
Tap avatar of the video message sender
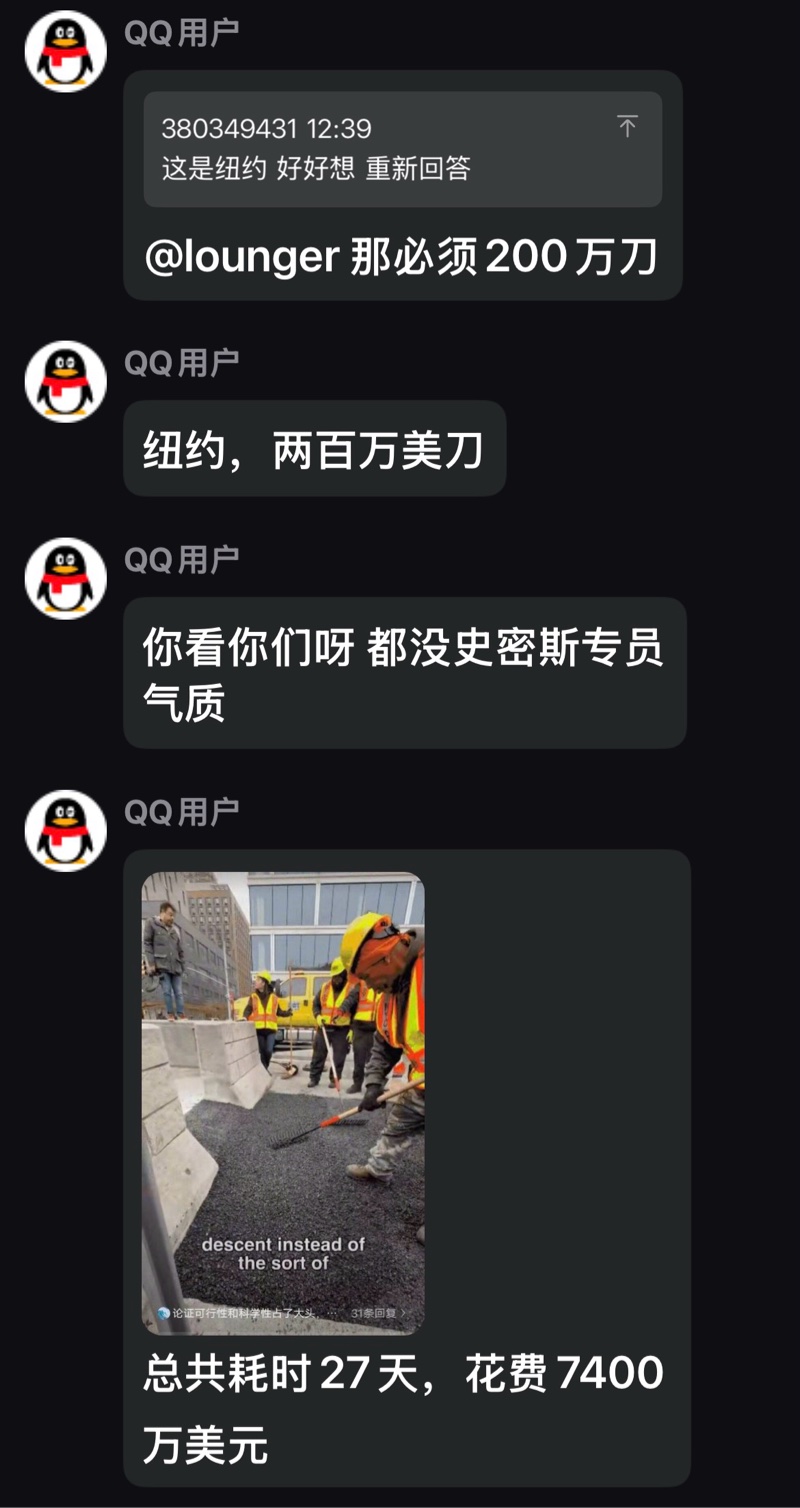tap(66, 831)
